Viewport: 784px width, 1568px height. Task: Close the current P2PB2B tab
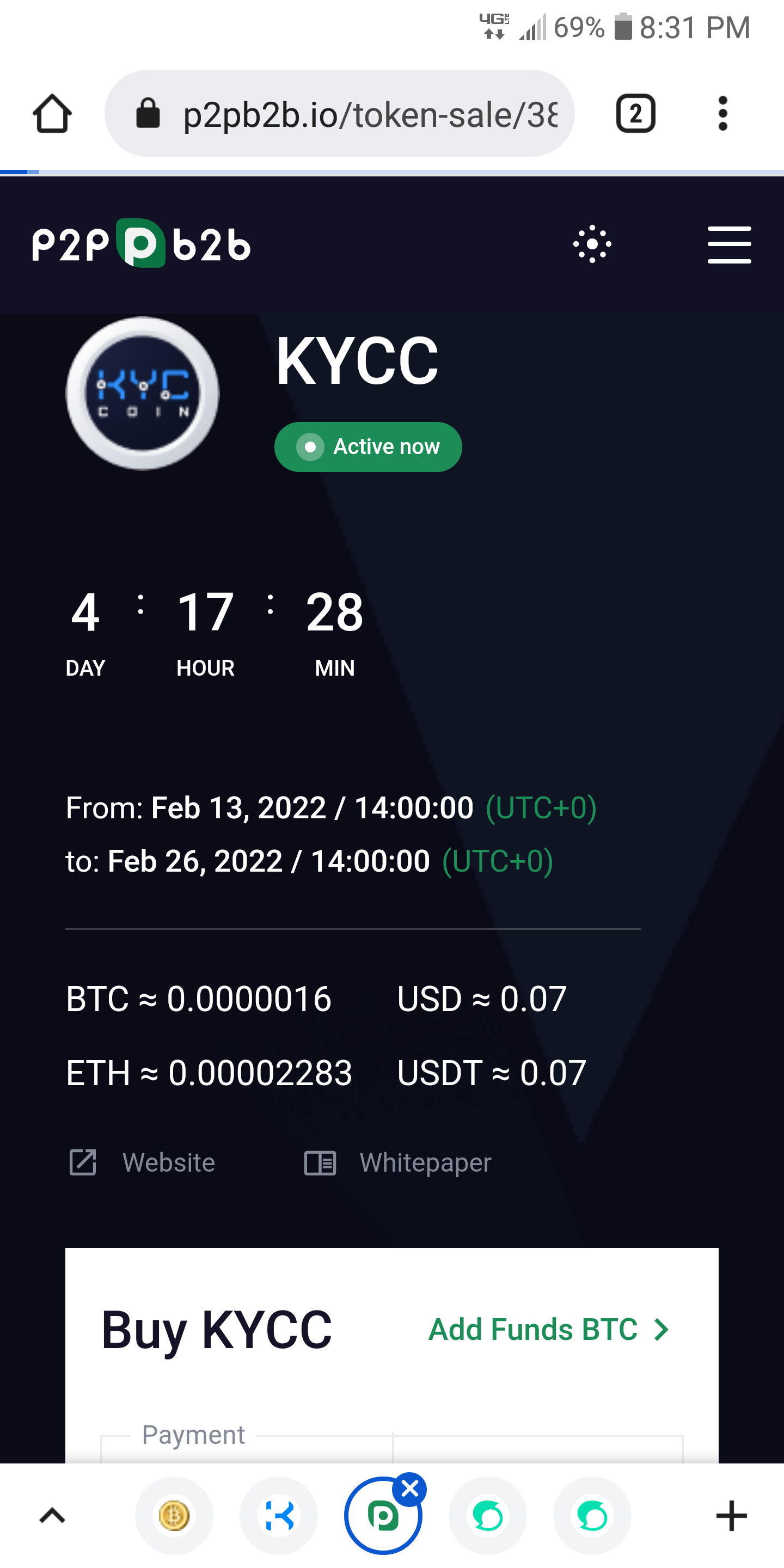click(409, 1489)
